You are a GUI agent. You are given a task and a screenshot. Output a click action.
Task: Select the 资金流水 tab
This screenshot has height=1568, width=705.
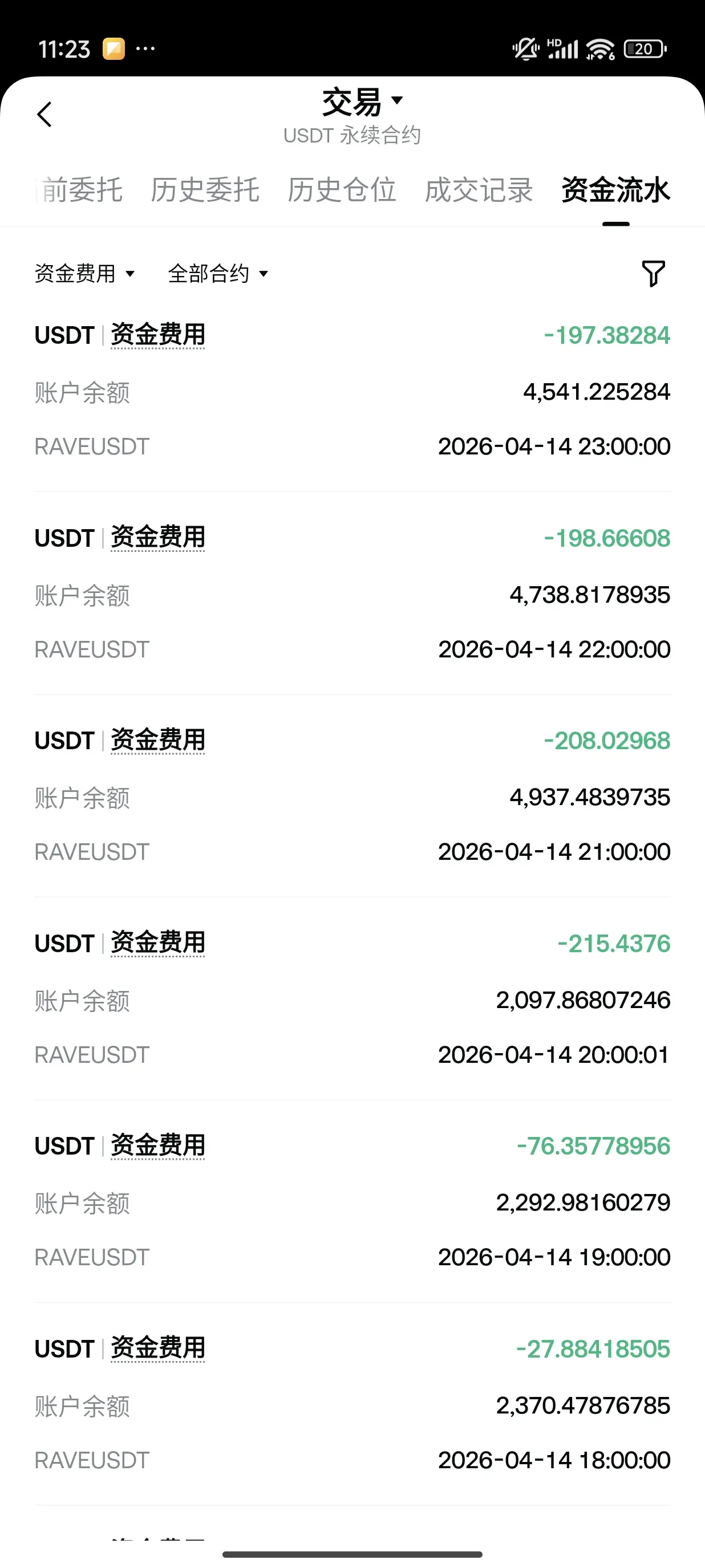click(x=615, y=190)
